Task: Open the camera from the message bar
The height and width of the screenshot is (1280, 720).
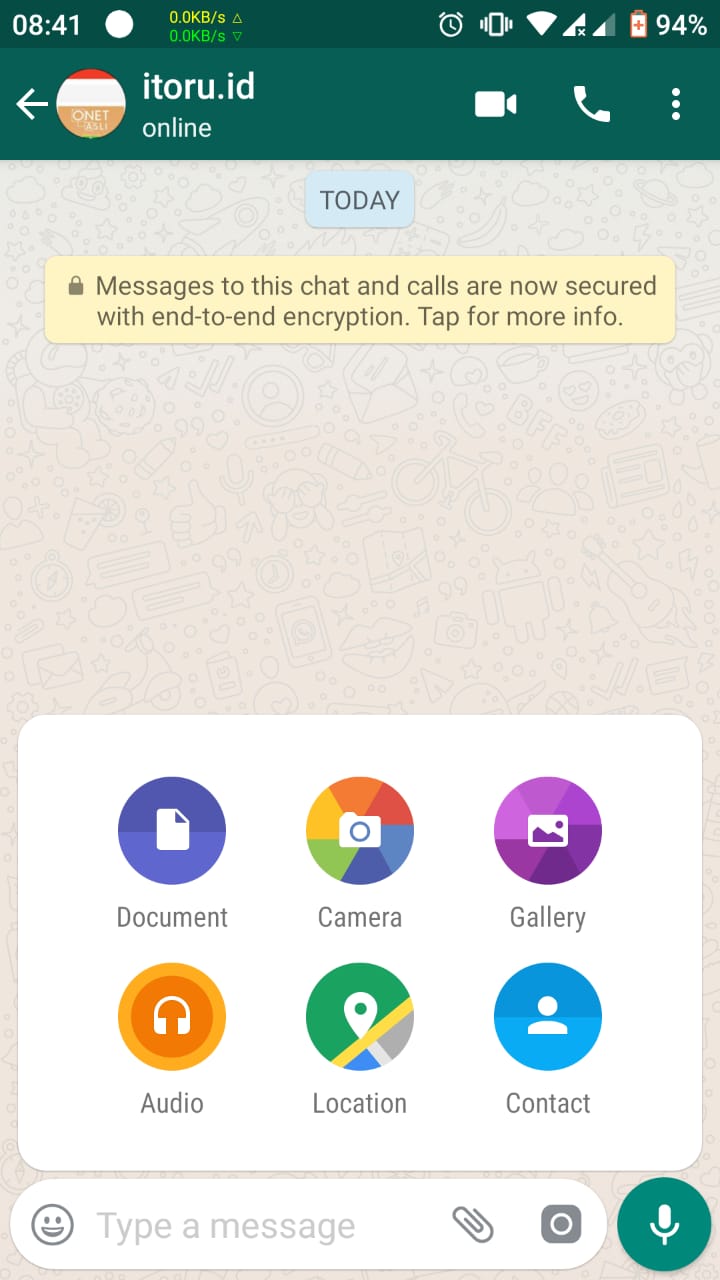Action: (560, 1225)
